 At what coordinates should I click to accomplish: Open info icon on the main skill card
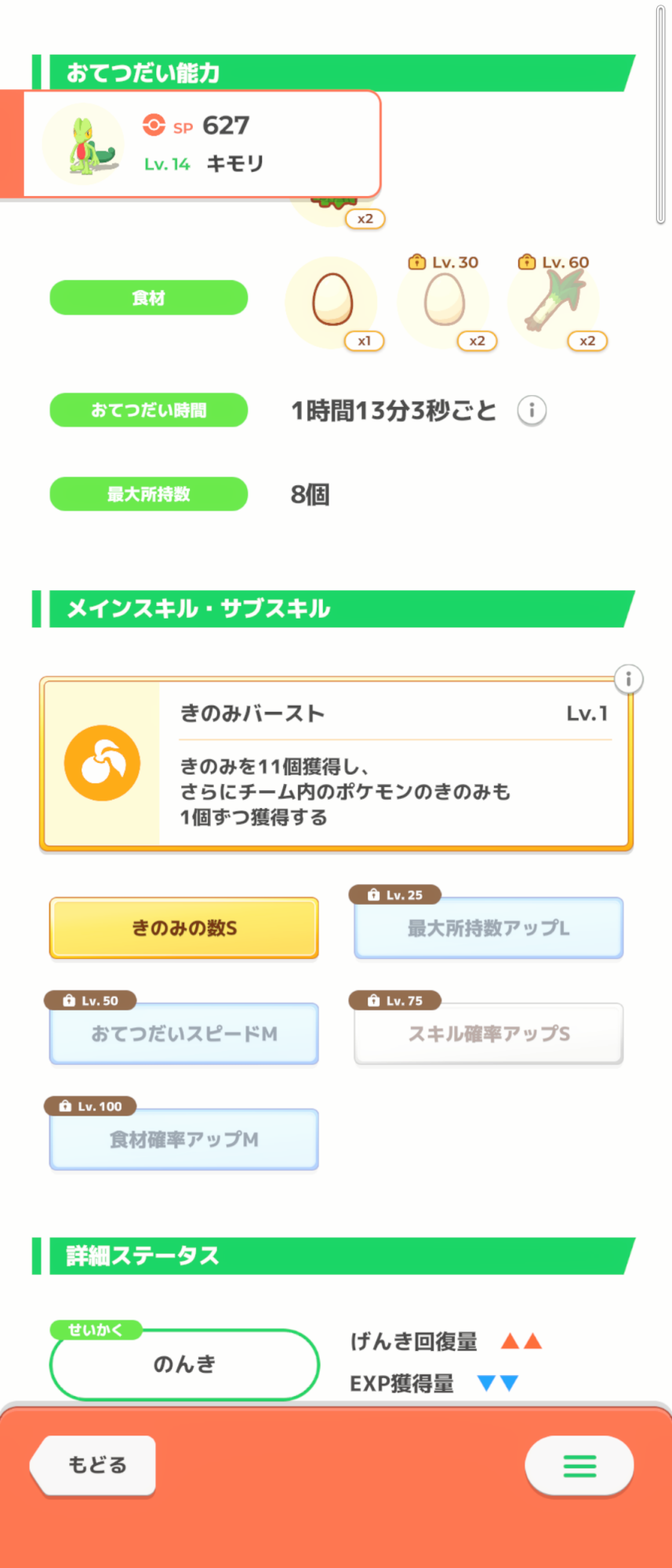628,679
